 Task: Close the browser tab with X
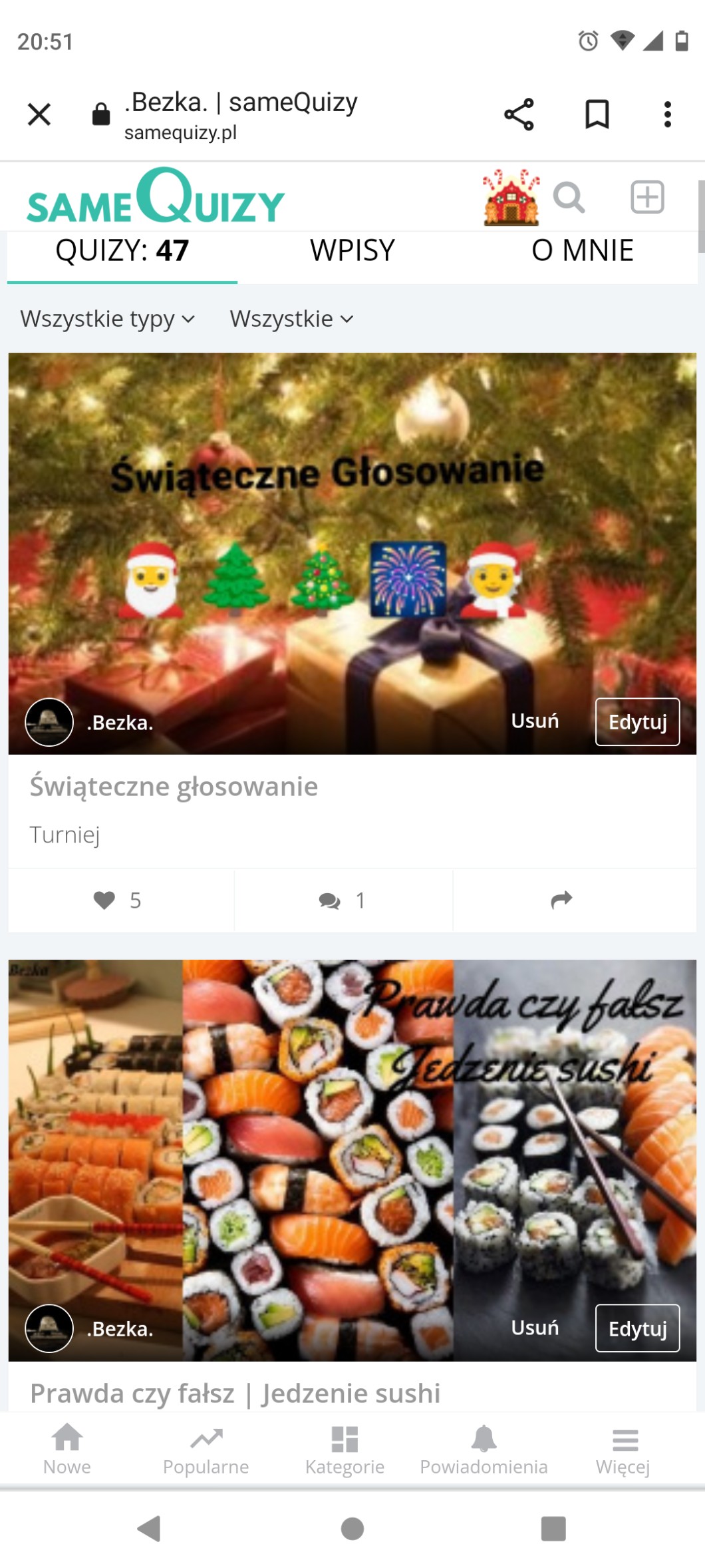coord(39,114)
